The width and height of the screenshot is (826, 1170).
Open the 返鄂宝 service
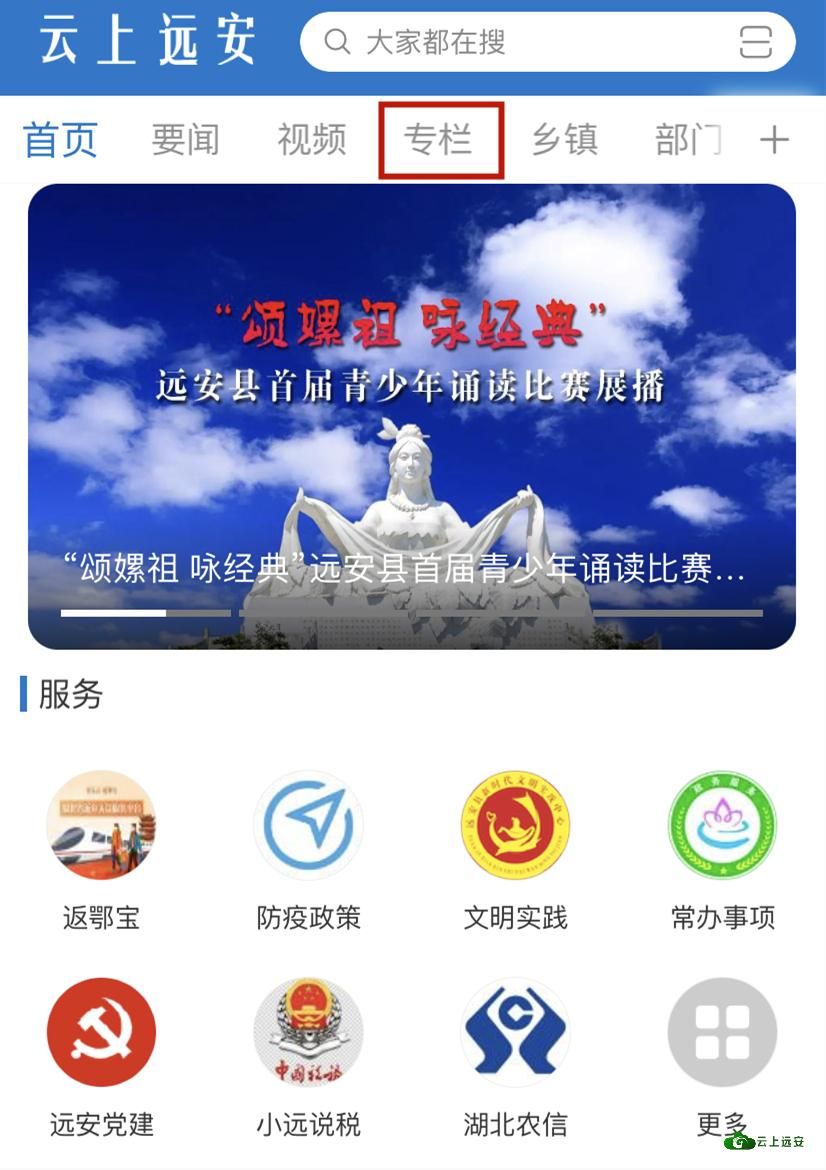click(101, 826)
